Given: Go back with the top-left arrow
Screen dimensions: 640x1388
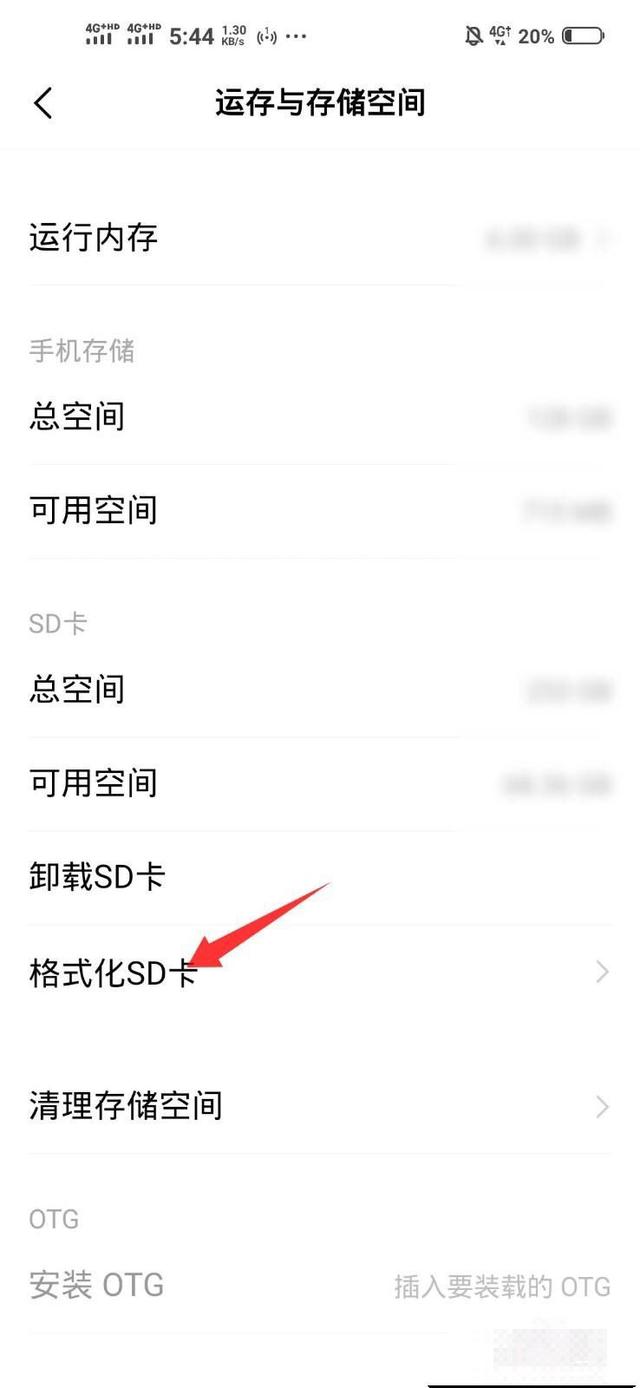Looking at the screenshot, I should [43, 103].
